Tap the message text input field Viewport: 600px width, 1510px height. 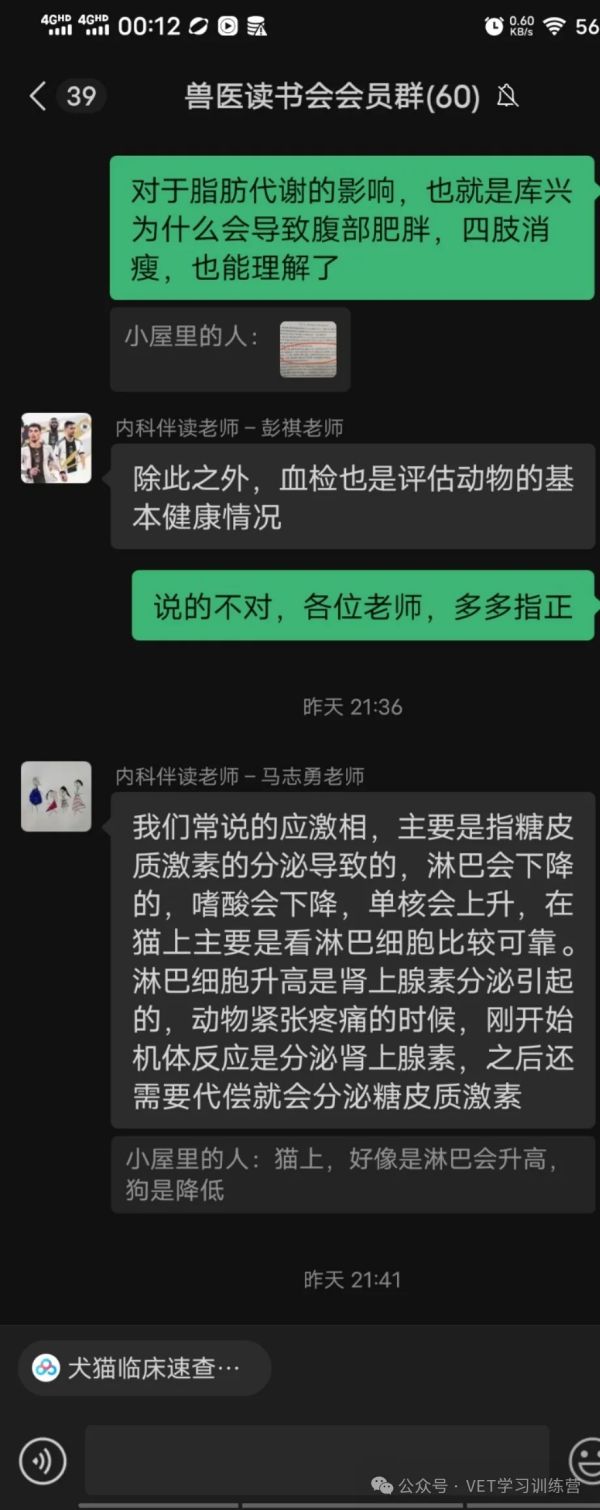[x=316, y=1460]
